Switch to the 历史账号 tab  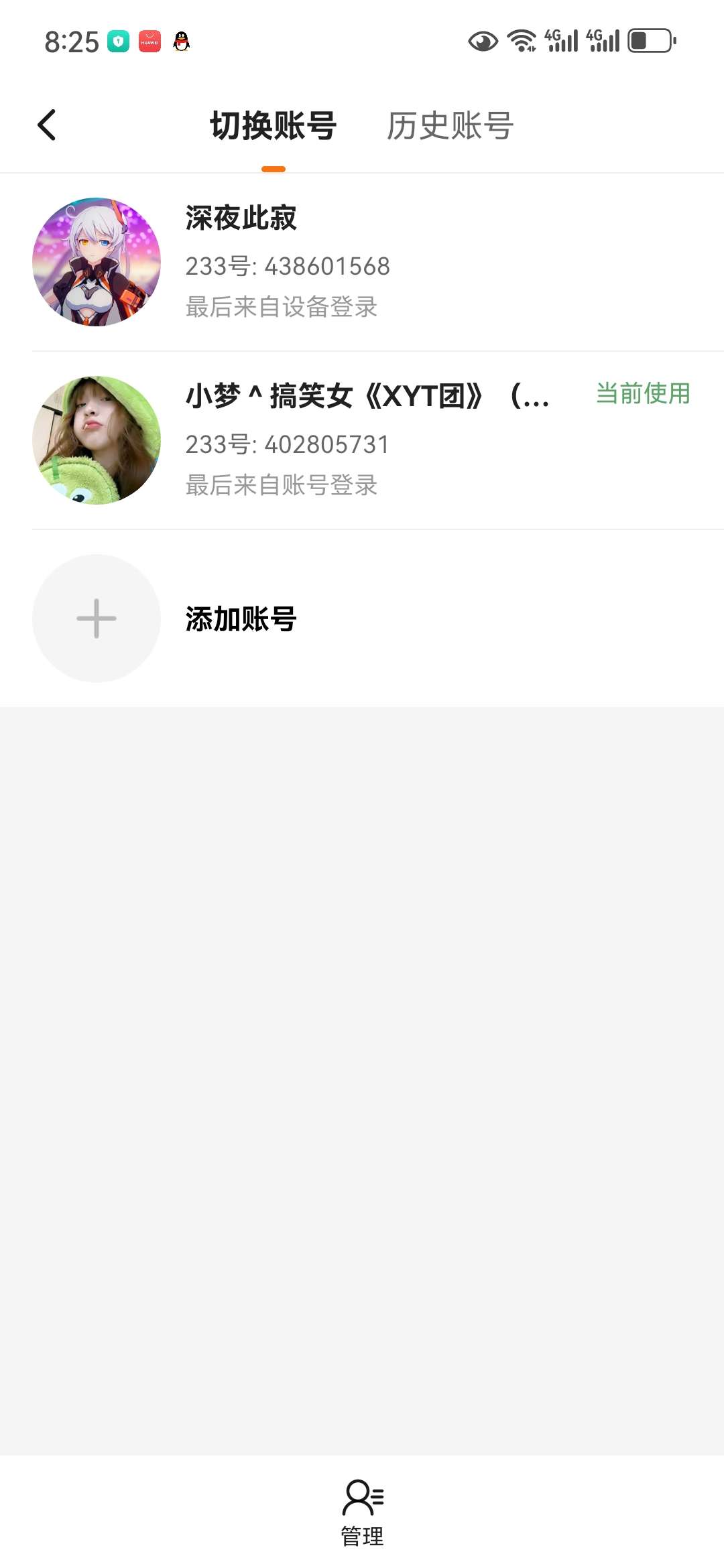[x=450, y=126]
